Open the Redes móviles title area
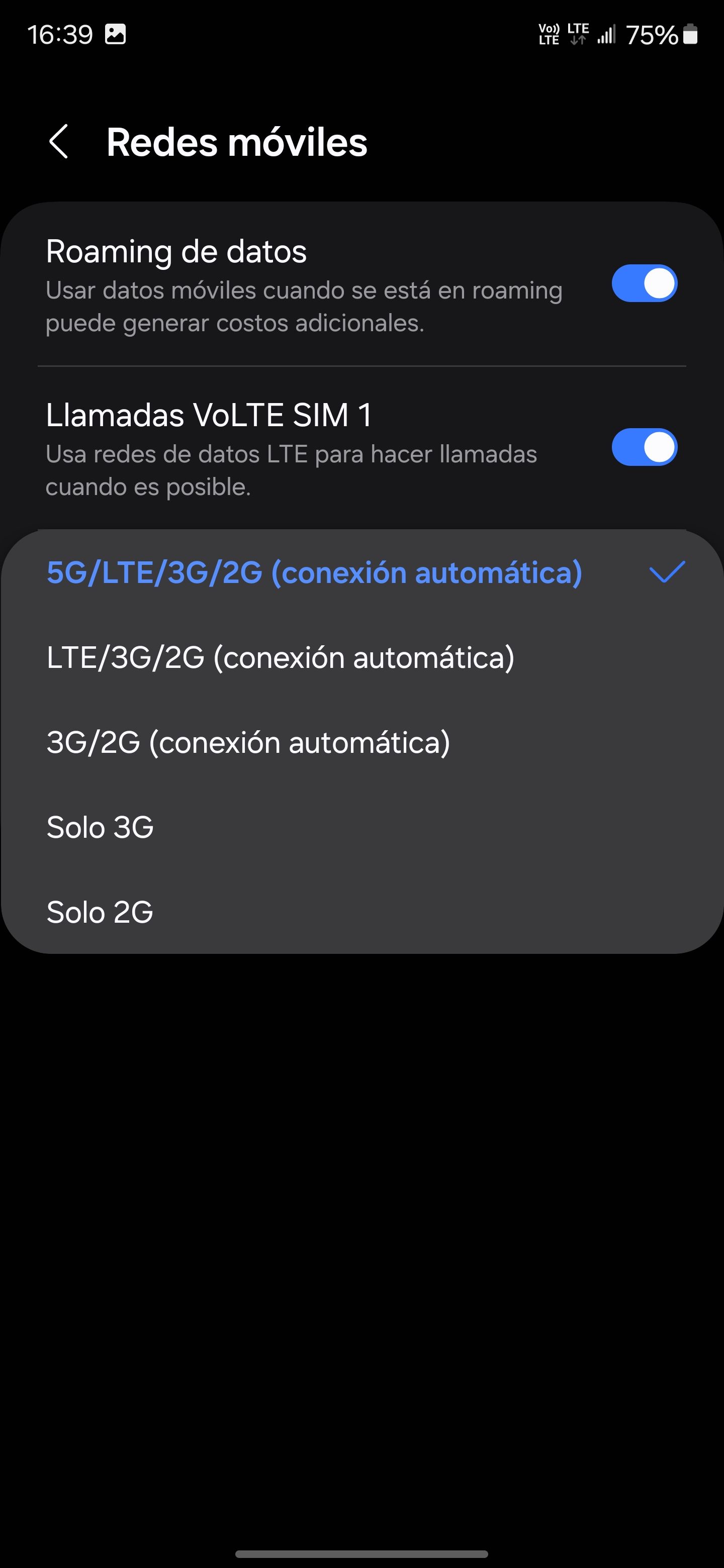 tap(237, 142)
